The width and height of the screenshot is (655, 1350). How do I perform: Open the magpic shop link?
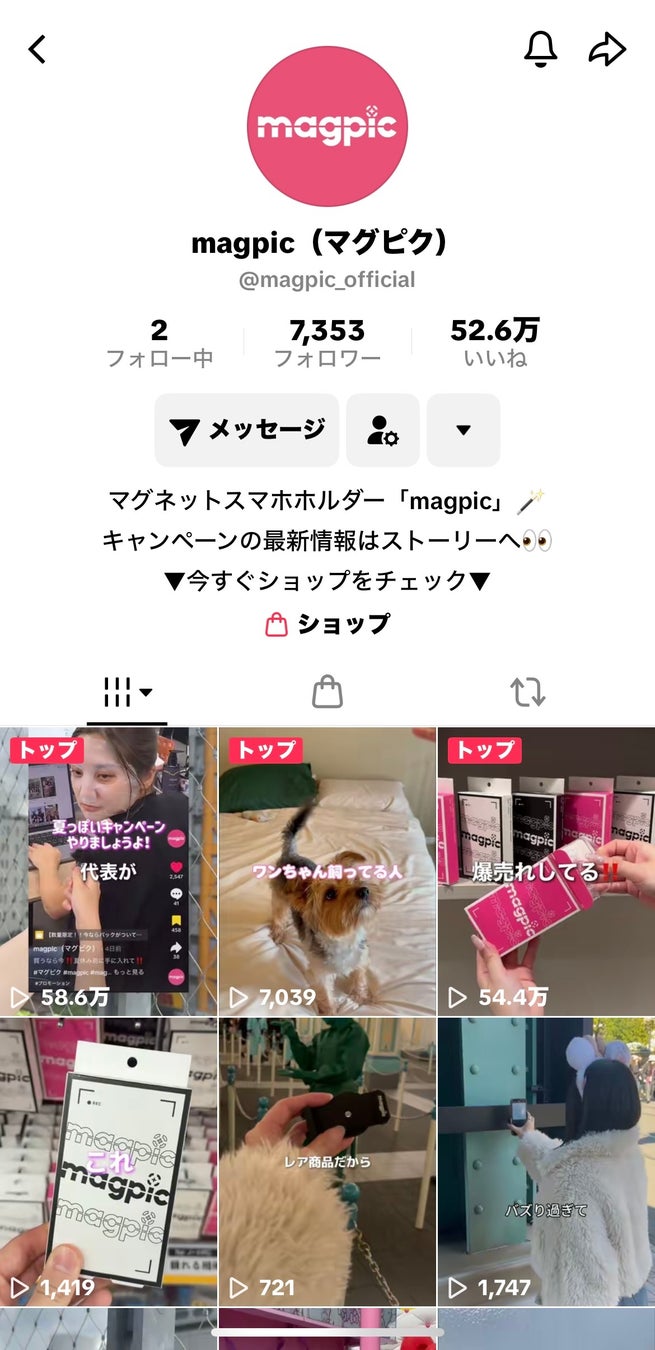328,624
